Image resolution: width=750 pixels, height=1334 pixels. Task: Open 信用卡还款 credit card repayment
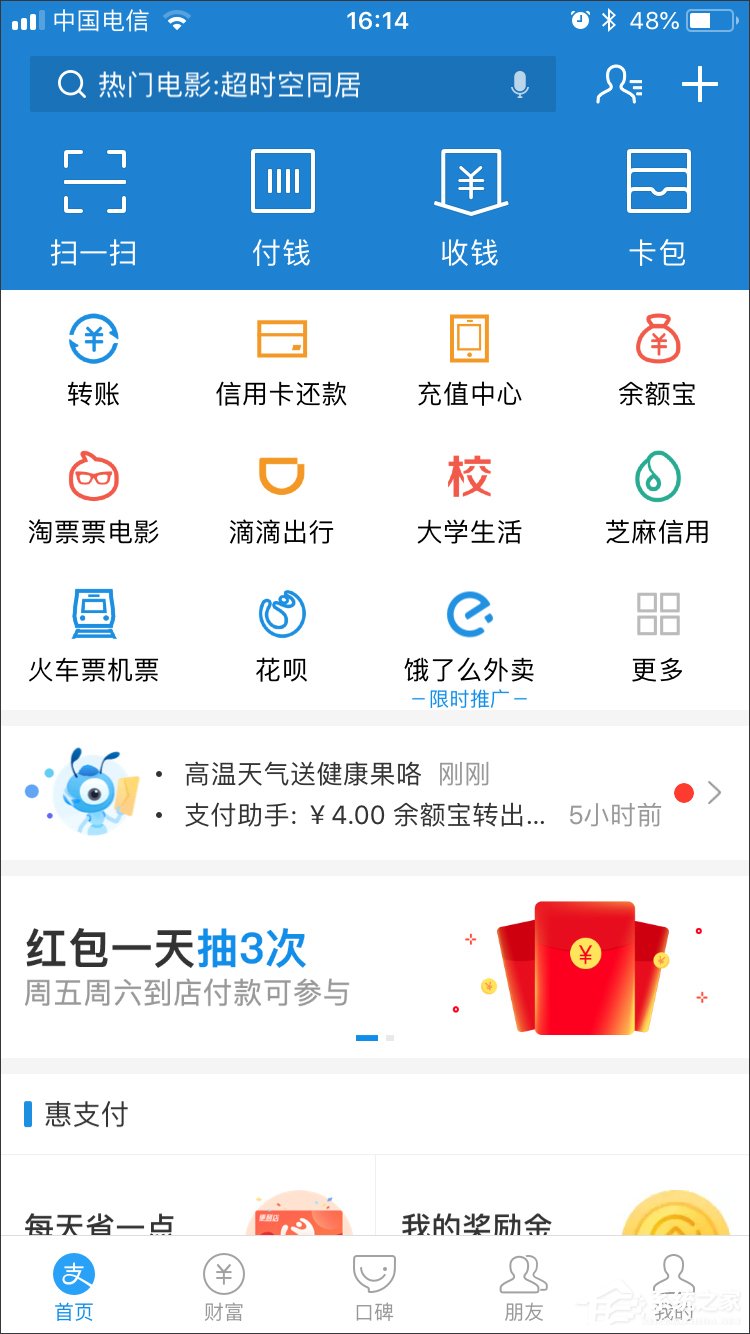282,359
